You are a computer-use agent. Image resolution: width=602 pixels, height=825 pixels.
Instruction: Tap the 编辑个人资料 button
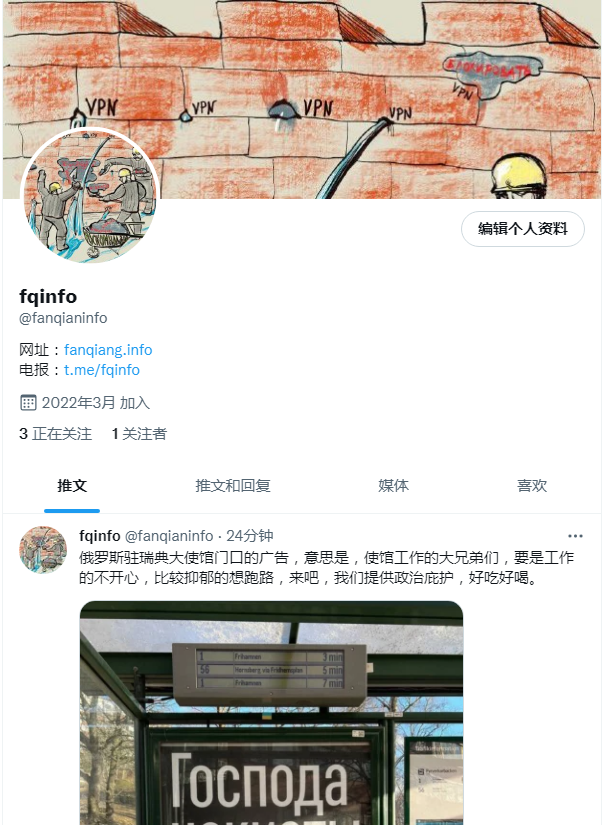[x=522, y=229]
